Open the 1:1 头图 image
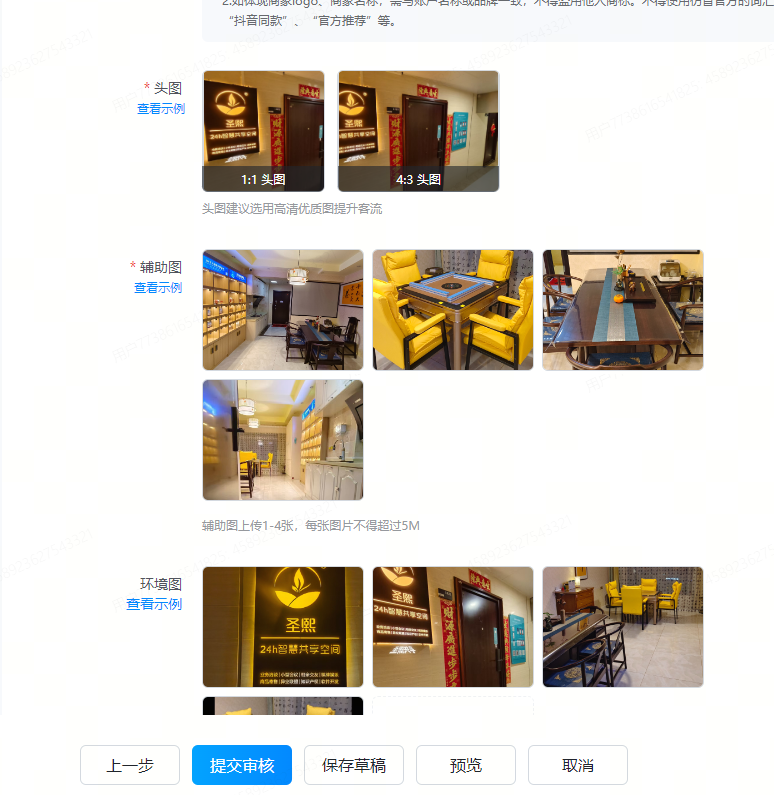 263,130
